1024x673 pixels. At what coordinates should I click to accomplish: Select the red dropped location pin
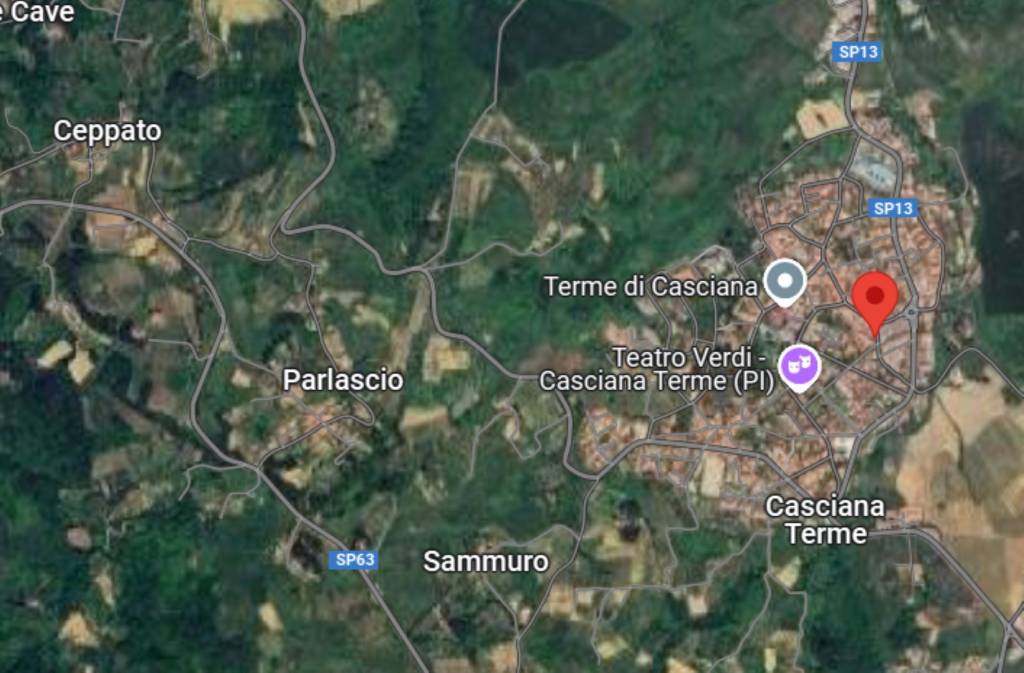click(875, 297)
